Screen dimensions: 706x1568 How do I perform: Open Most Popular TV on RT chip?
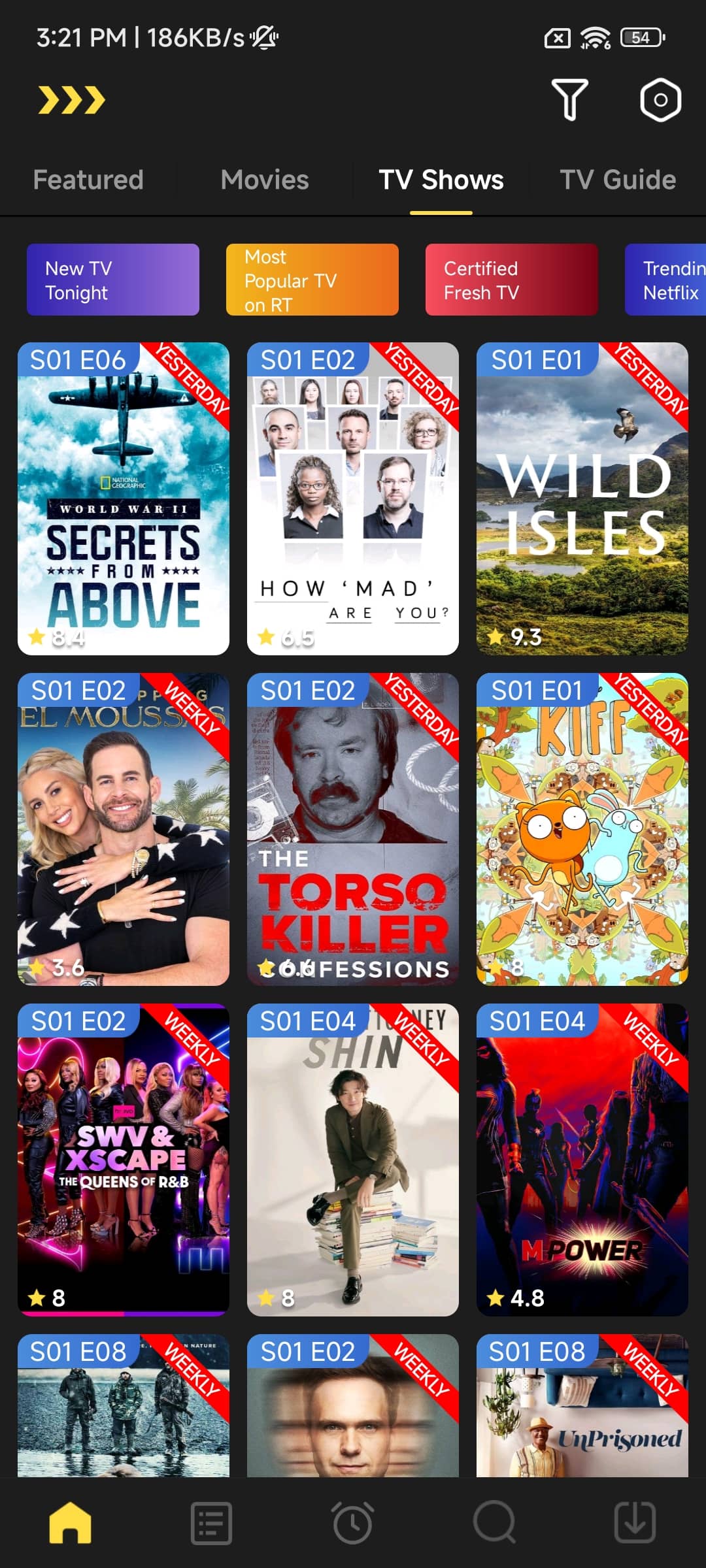tap(312, 280)
